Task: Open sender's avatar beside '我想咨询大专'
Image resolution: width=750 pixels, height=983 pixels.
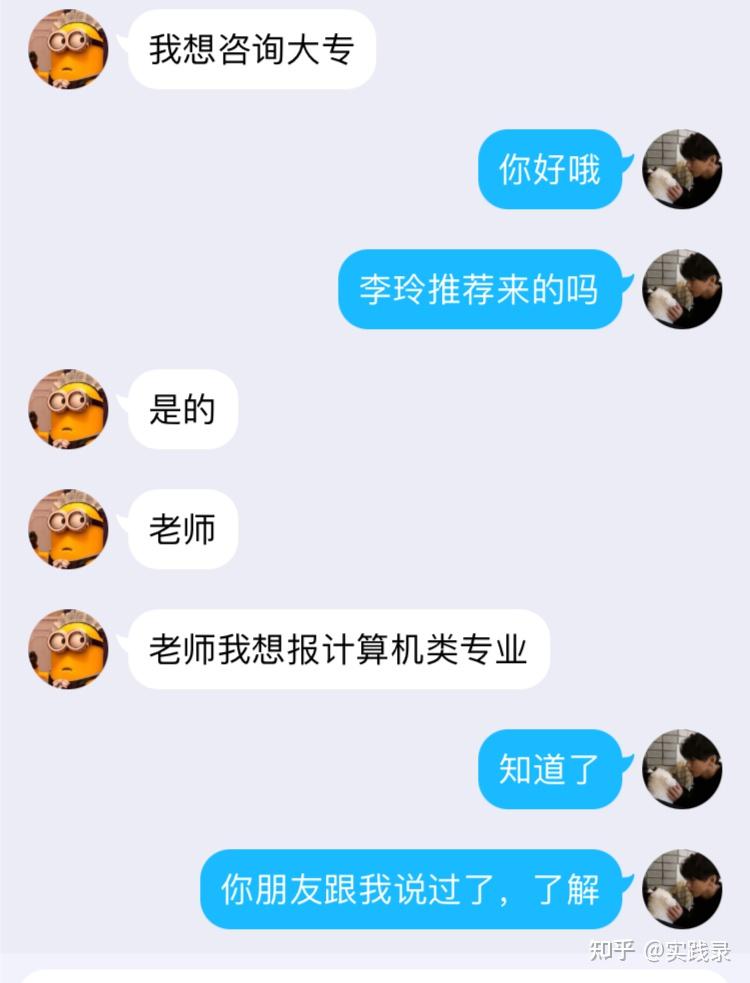Action: (67, 49)
